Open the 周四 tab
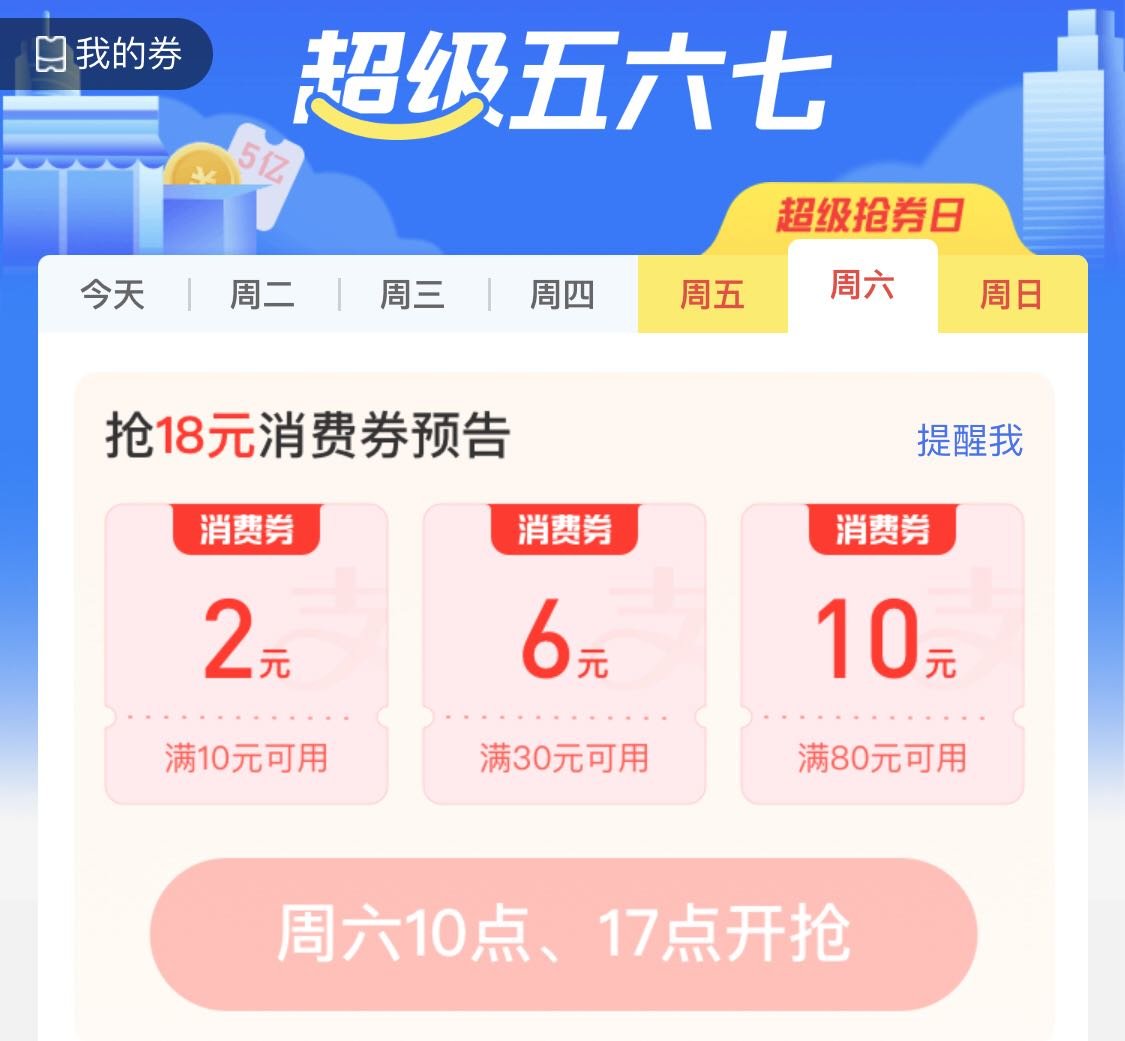 tap(562, 295)
